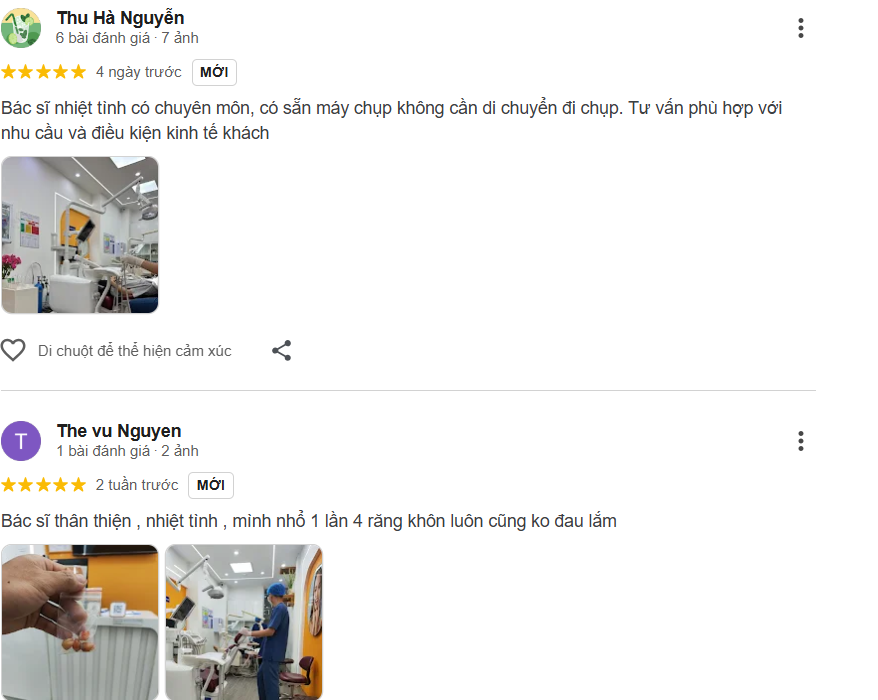
Task: Open the extracted teeth photo from The vu Nguyen
Action: (80, 622)
